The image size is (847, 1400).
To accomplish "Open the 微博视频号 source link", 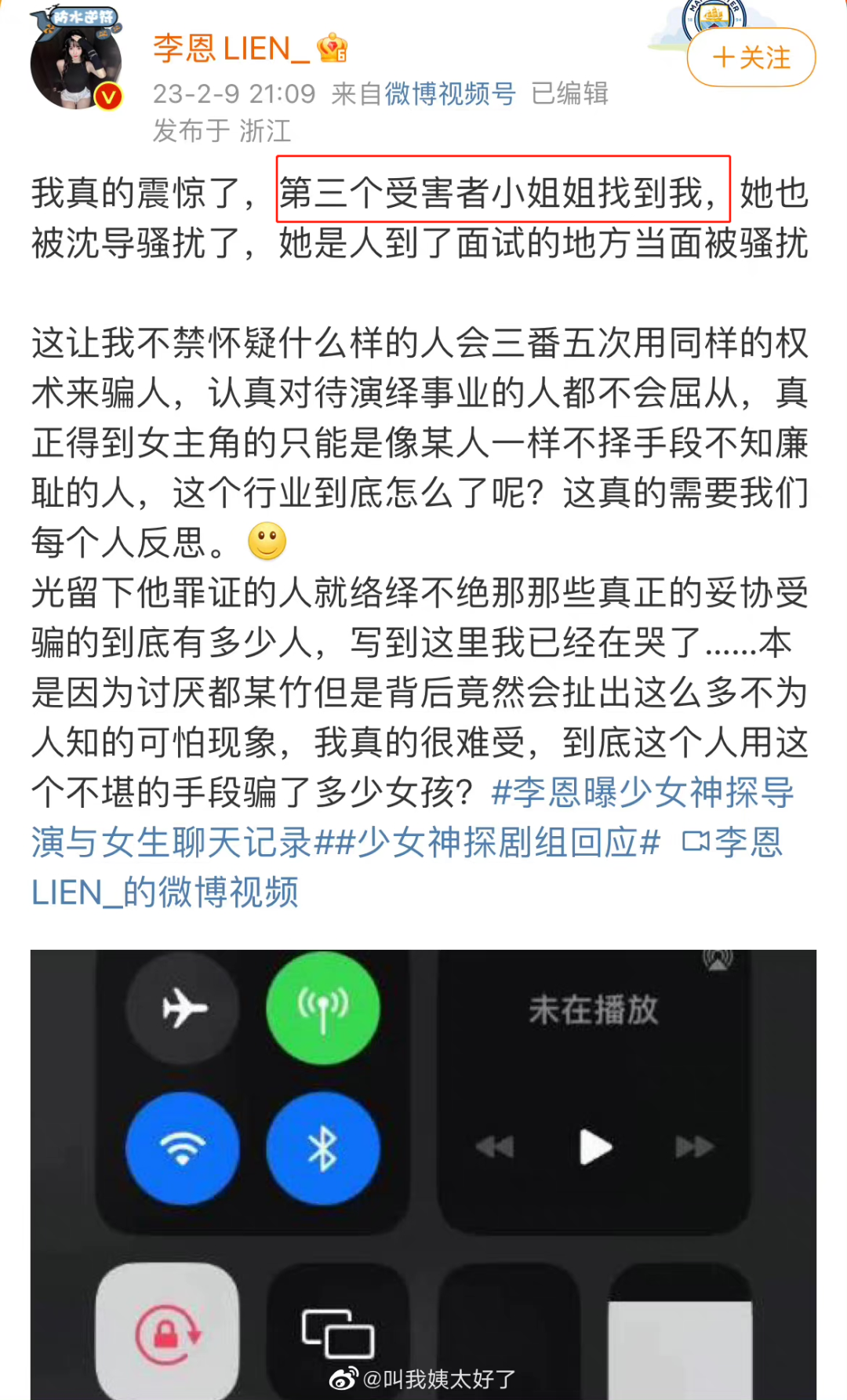I will tap(449, 93).
